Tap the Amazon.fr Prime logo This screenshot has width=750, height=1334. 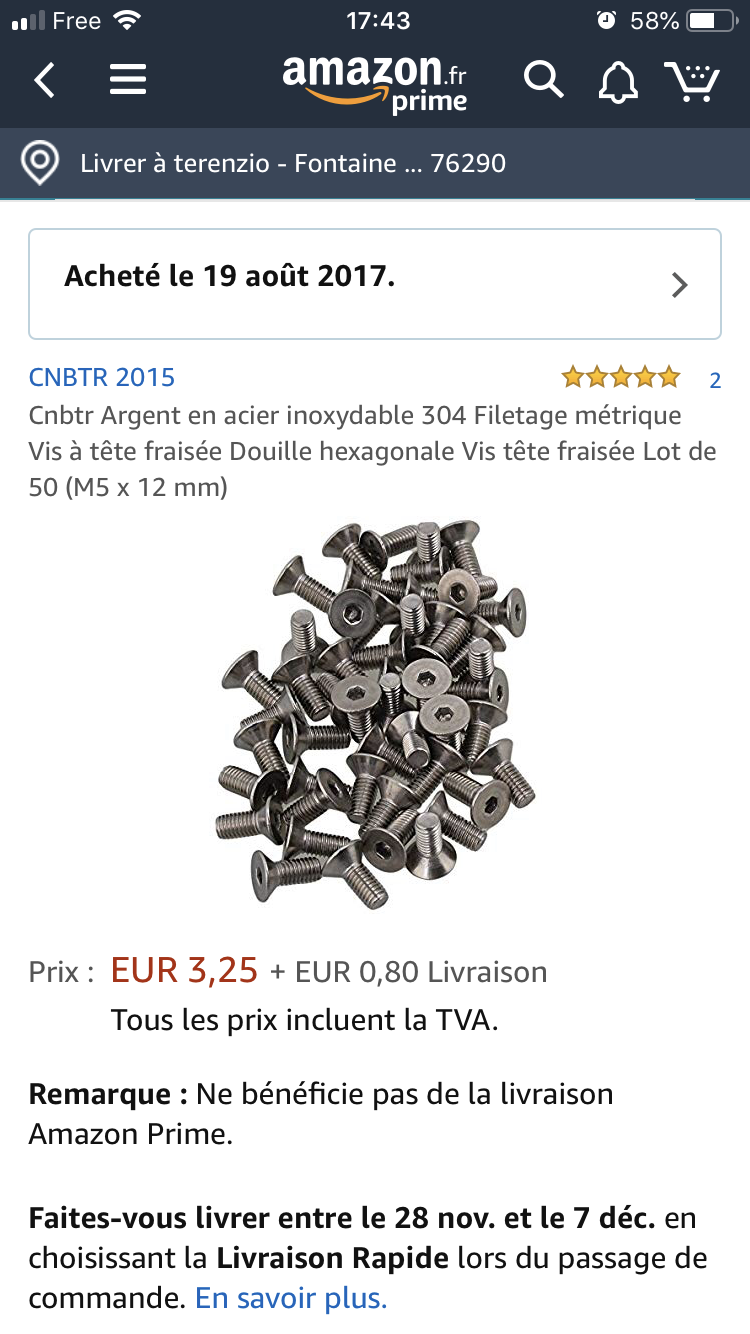(375, 84)
